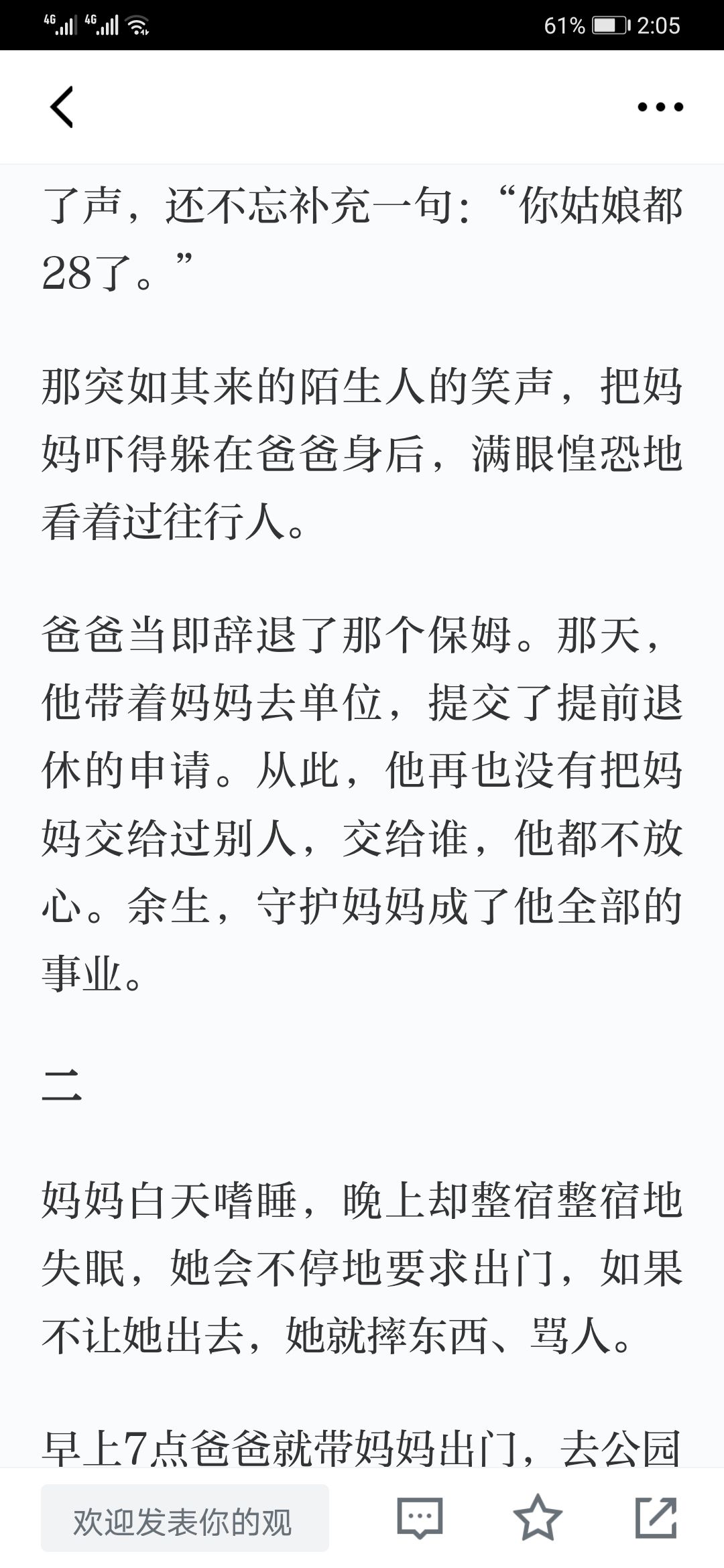Open the comments icon

click(420, 1518)
